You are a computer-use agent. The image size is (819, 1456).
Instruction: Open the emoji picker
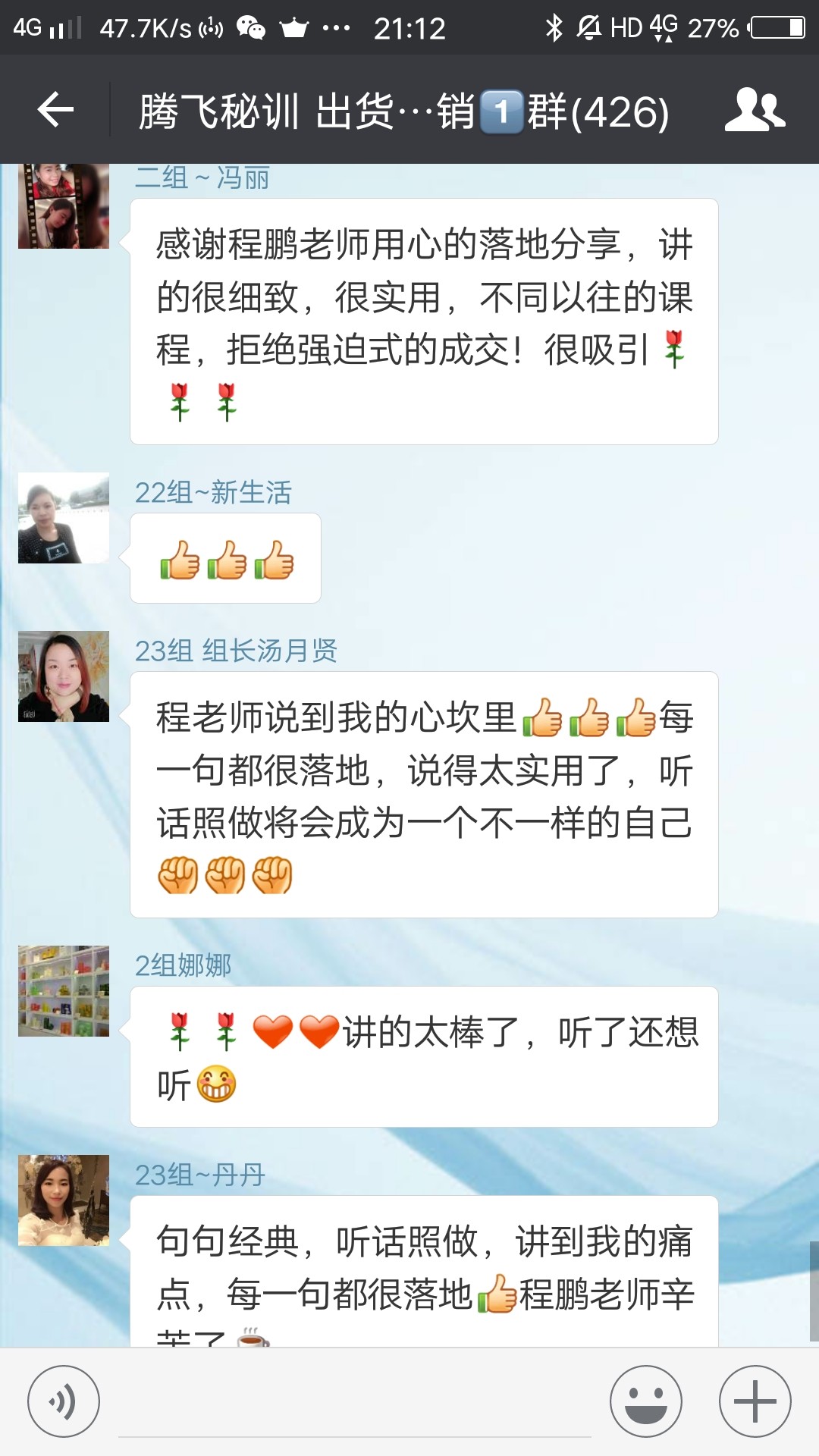[x=646, y=1401]
